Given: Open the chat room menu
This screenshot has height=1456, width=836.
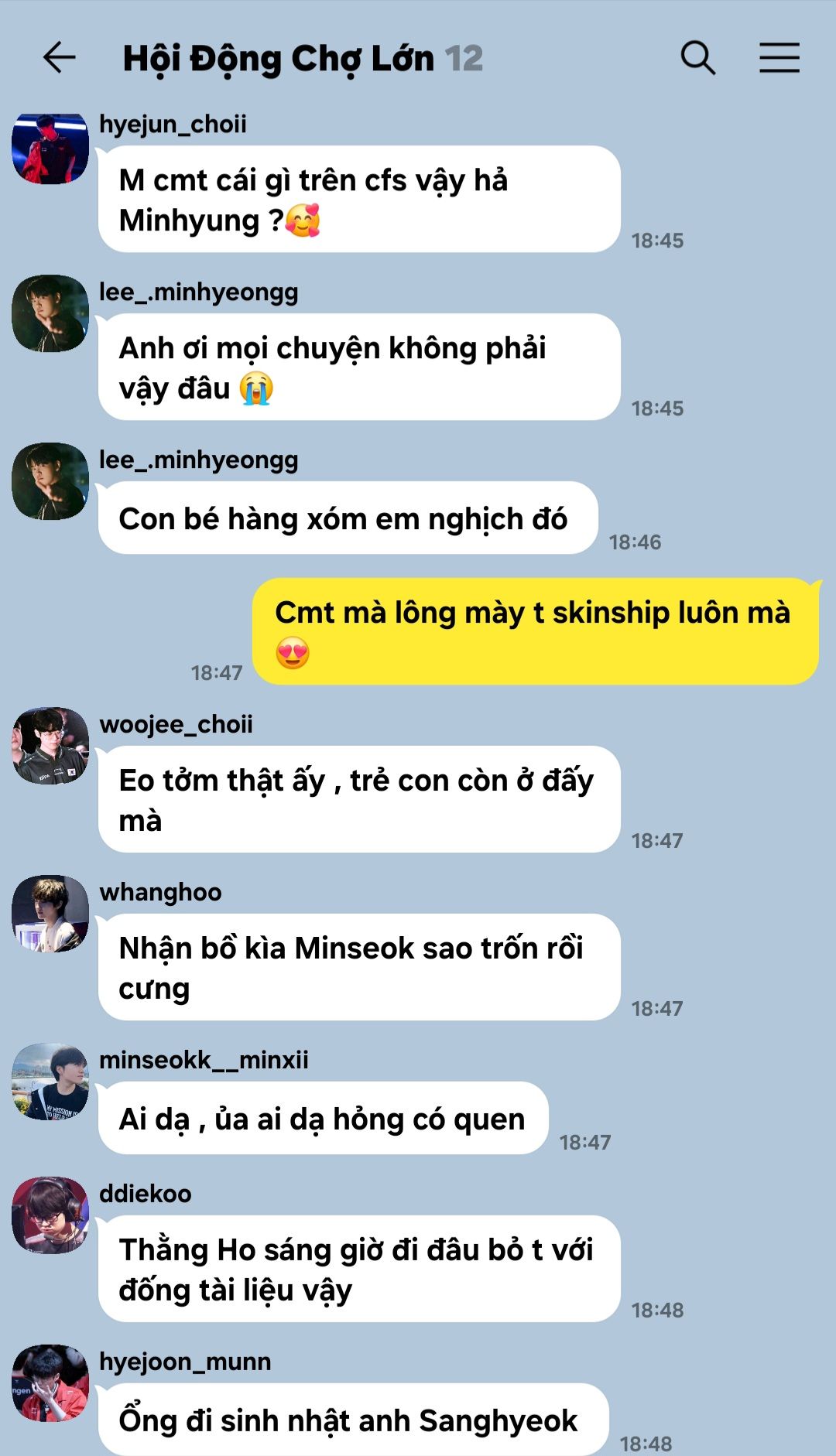Looking at the screenshot, I should pyautogui.click(x=779, y=58).
